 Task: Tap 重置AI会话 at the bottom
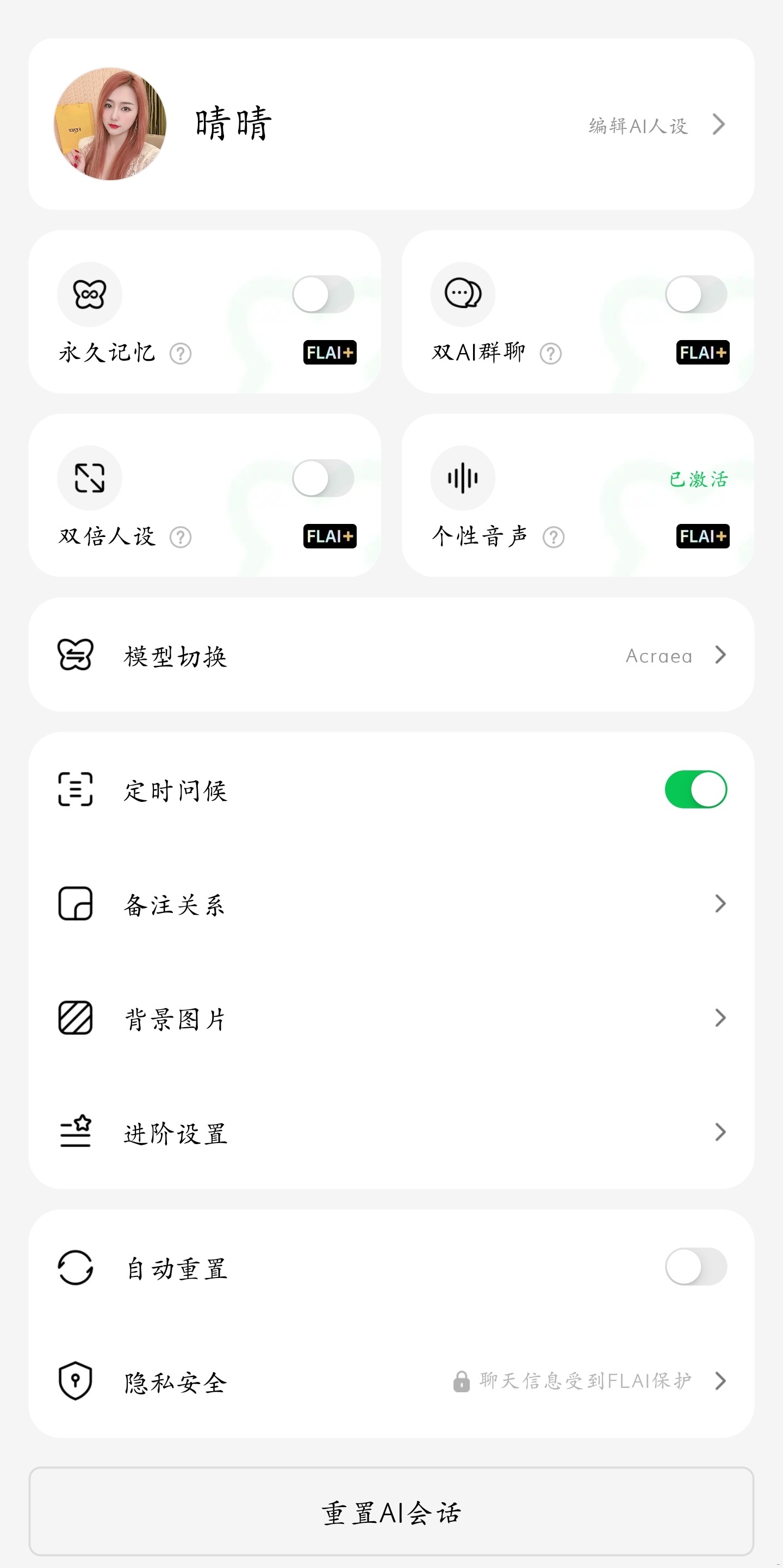391,1515
